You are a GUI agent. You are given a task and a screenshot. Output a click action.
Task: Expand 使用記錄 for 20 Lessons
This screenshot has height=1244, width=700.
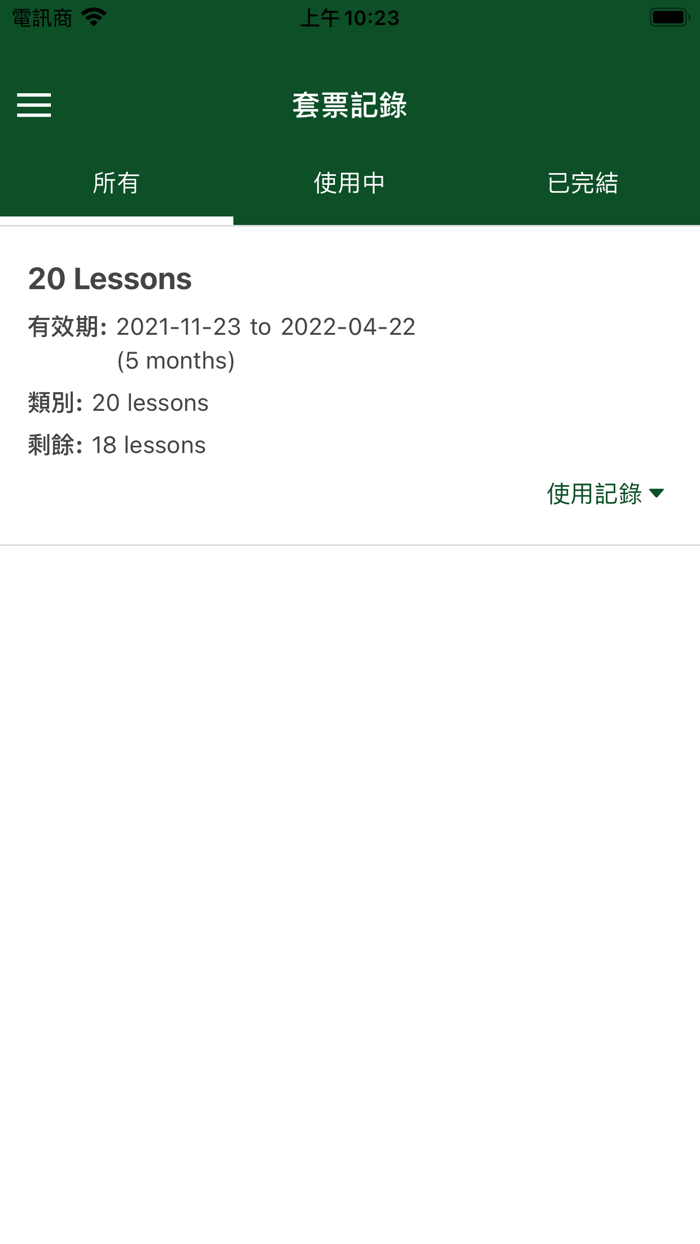click(x=605, y=493)
